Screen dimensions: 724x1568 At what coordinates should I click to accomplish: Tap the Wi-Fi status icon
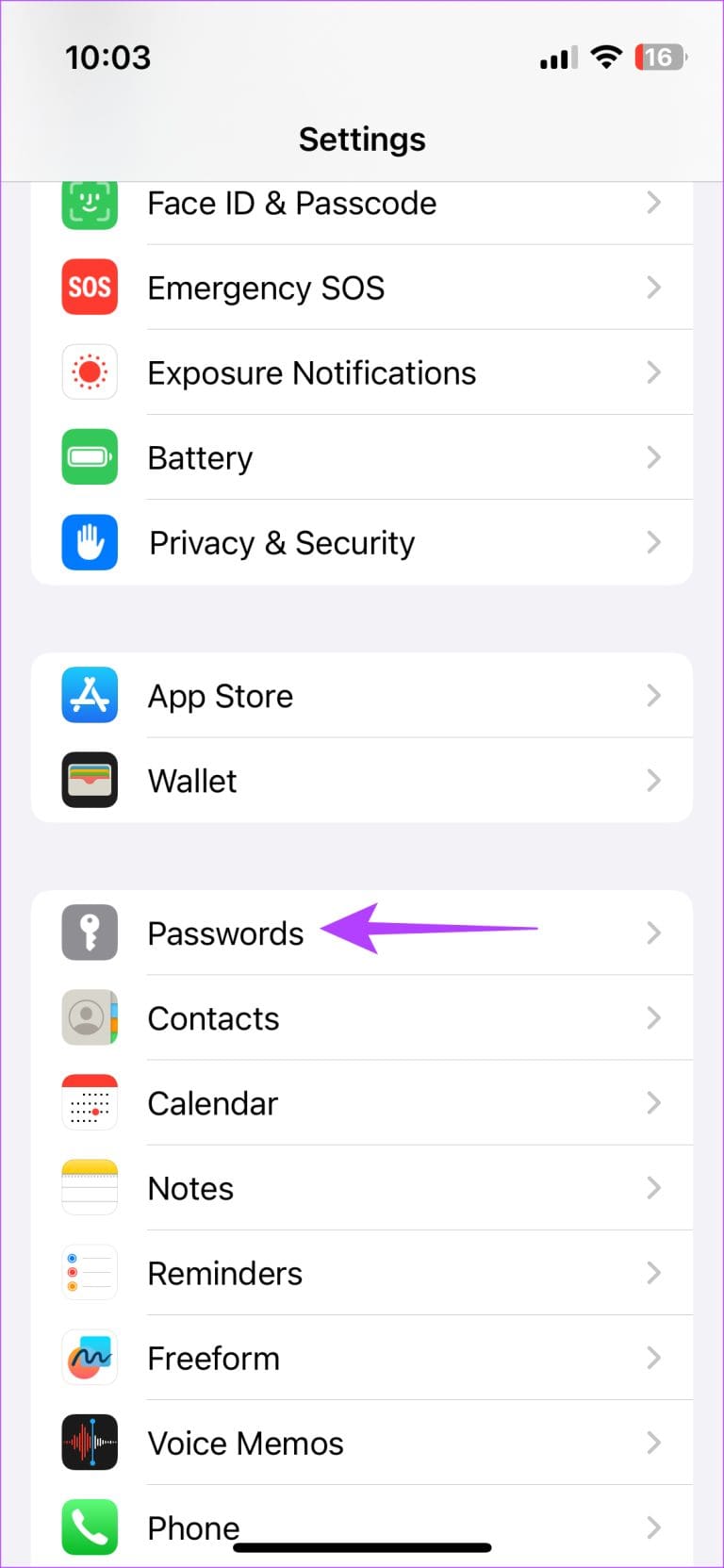pyautogui.click(x=607, y=58)
